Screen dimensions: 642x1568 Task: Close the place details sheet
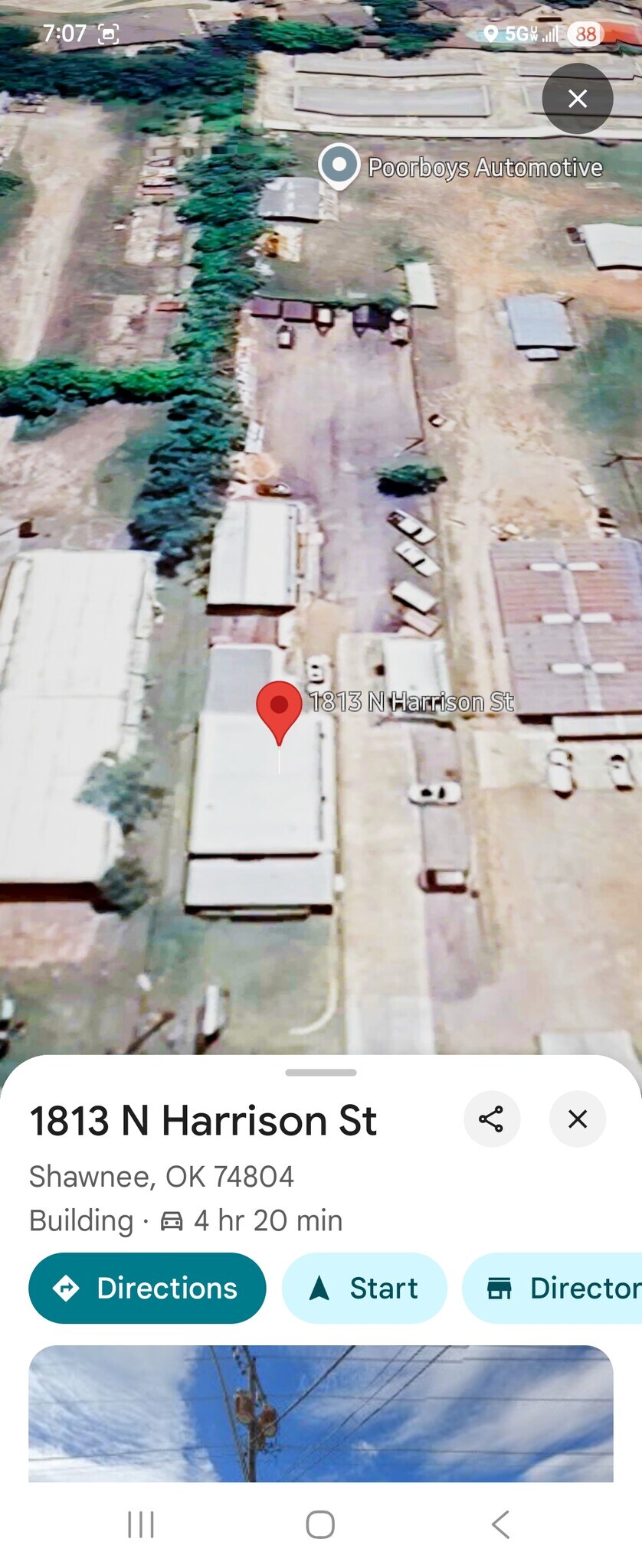(x=577, y=1119)
